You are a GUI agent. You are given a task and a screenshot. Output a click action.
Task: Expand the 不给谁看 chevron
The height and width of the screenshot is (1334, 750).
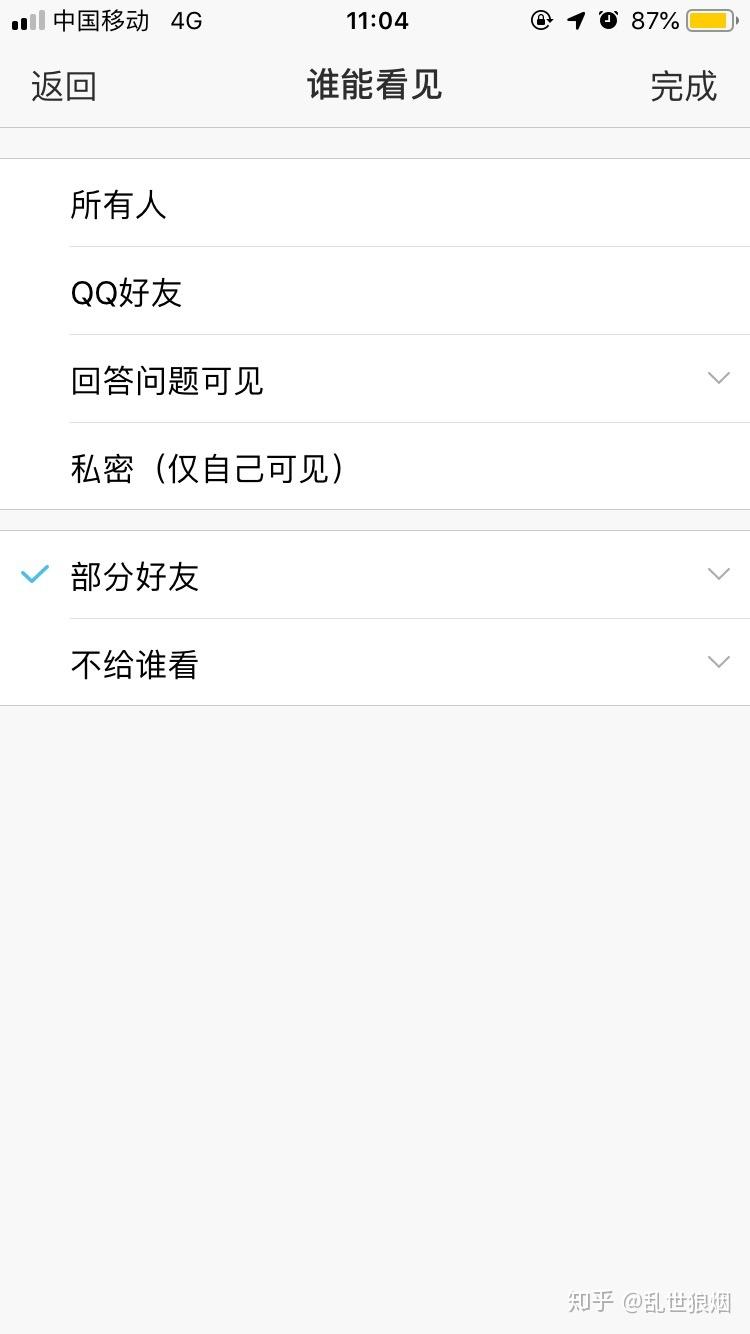click(719, 662)
